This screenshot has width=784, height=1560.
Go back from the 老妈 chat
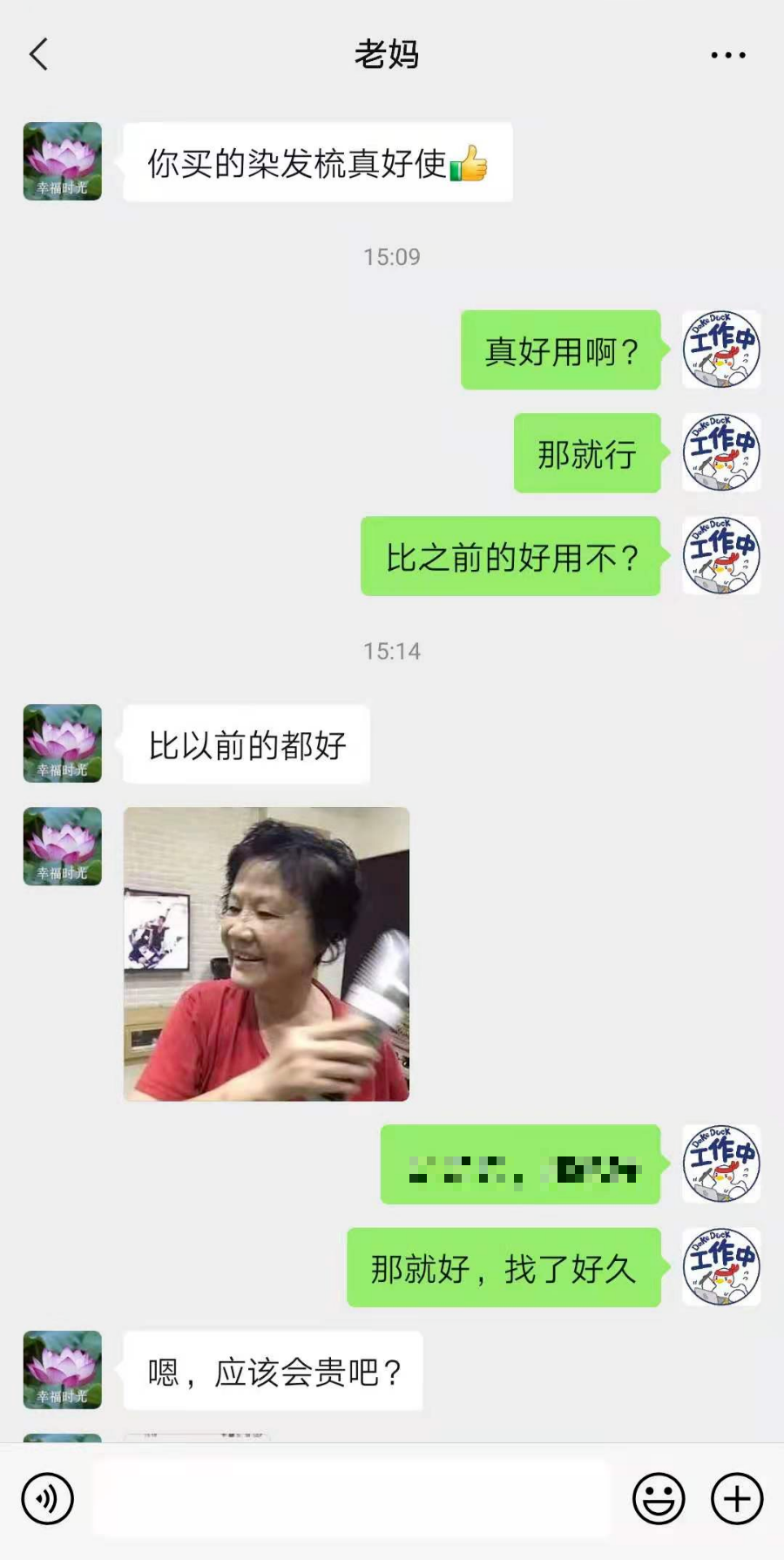38,54
